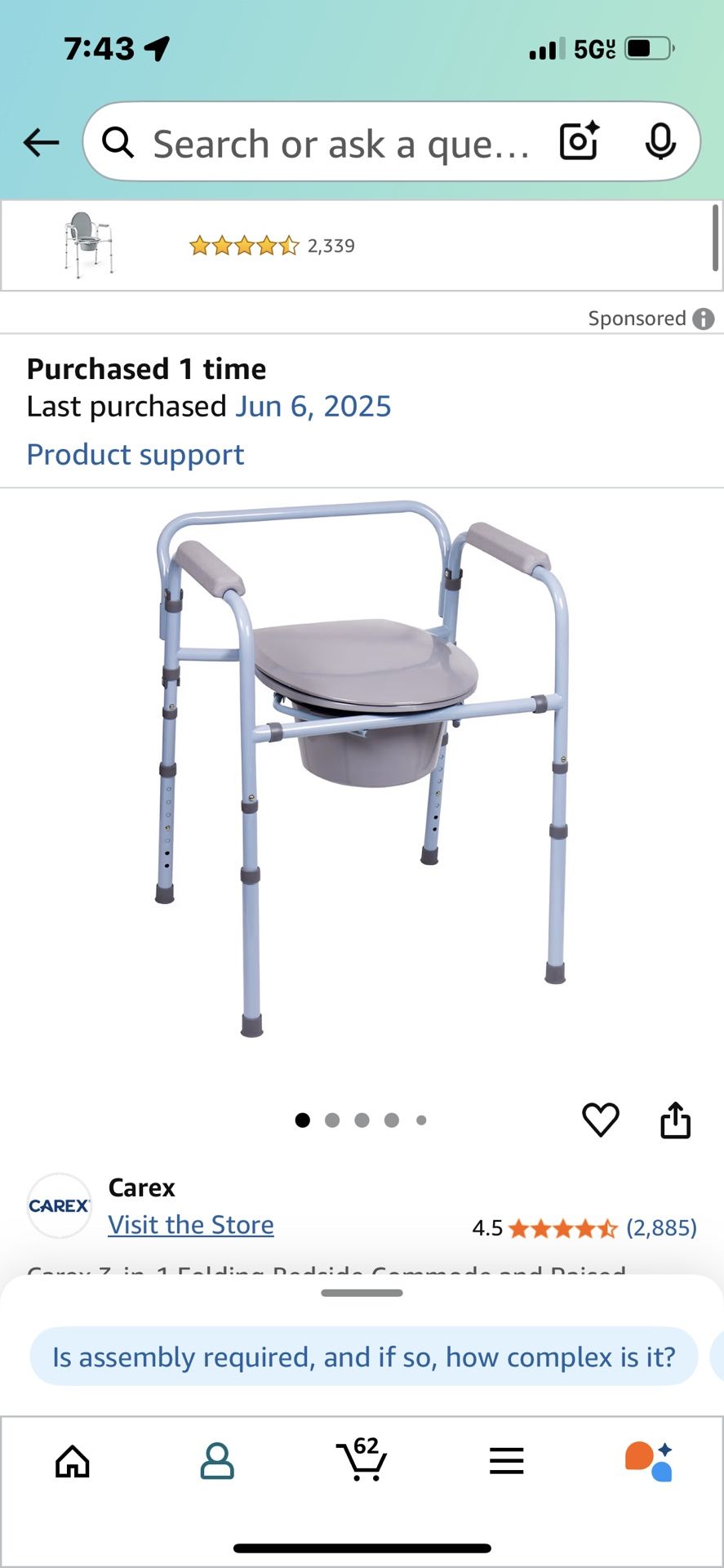Viewport: 724px width, 1568px height.
Task: Open the hamburger menu tab
Action: tap(506, 1461)
